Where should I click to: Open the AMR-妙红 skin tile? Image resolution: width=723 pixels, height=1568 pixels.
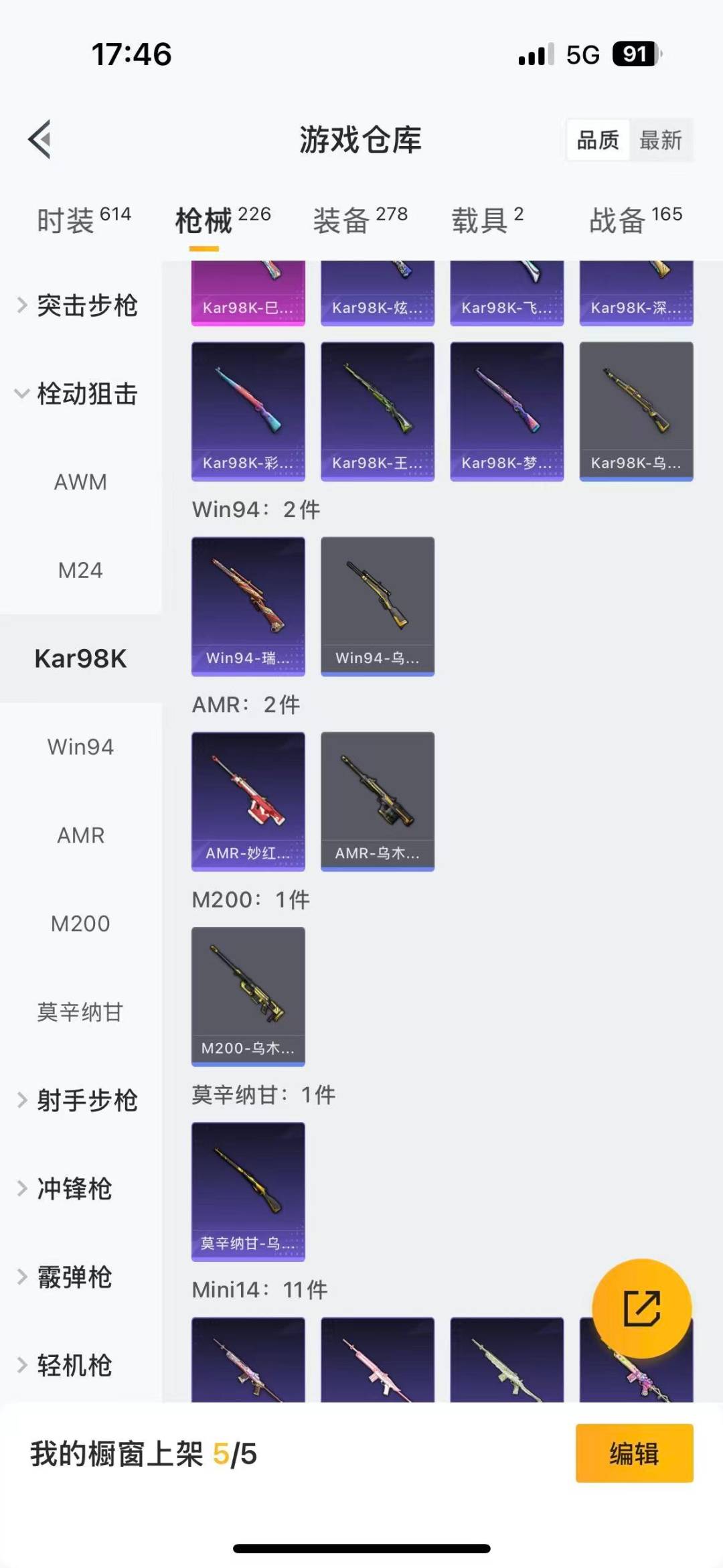click(248, 800)
